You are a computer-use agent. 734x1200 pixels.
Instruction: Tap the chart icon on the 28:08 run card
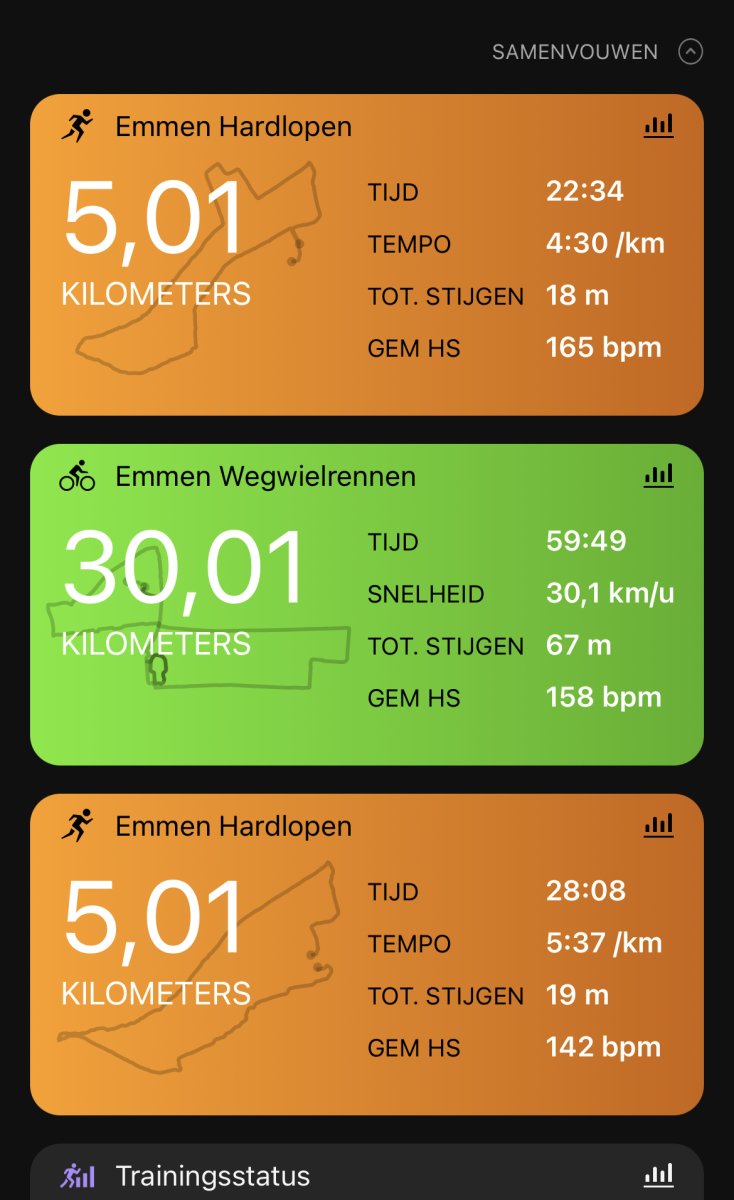(x=658, y=826)
